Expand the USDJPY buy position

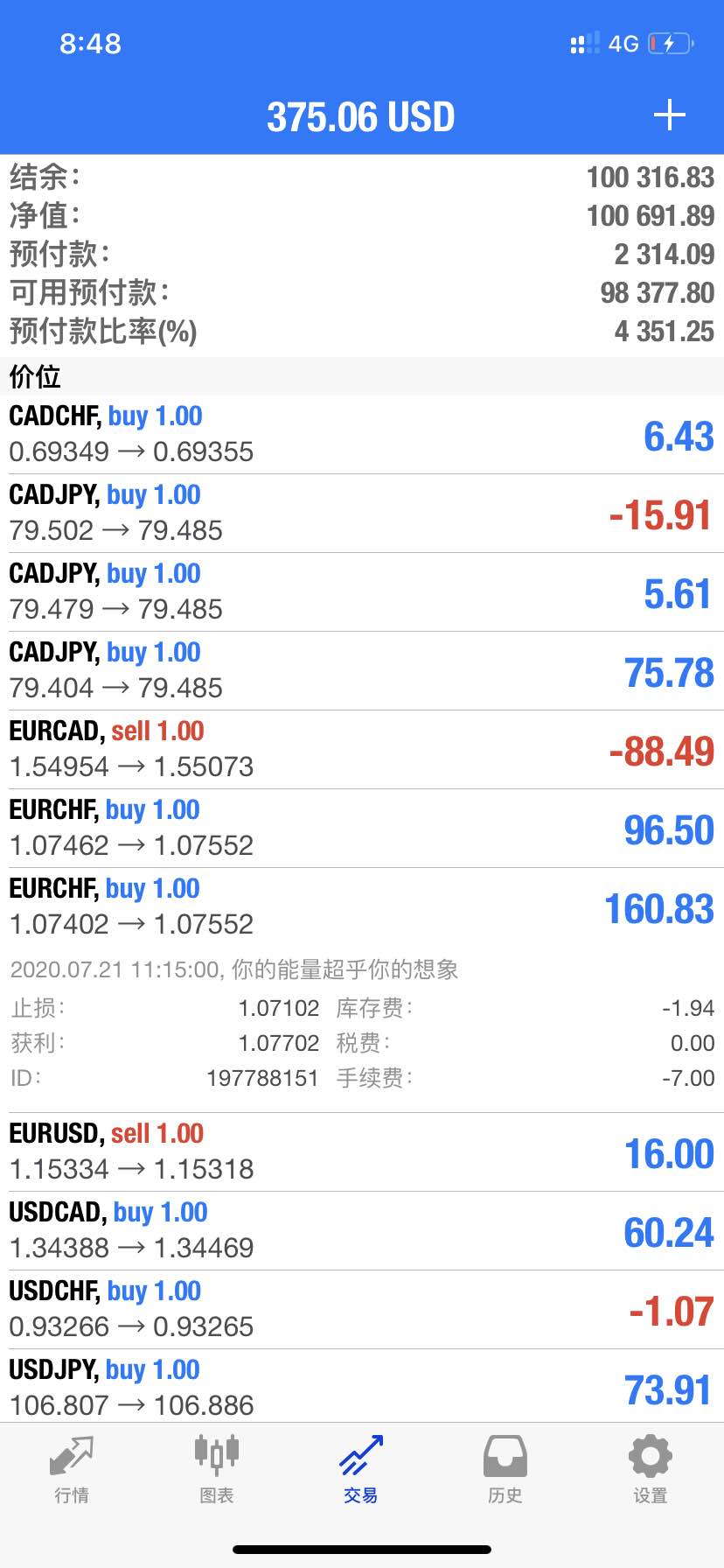coord(362,1386)
